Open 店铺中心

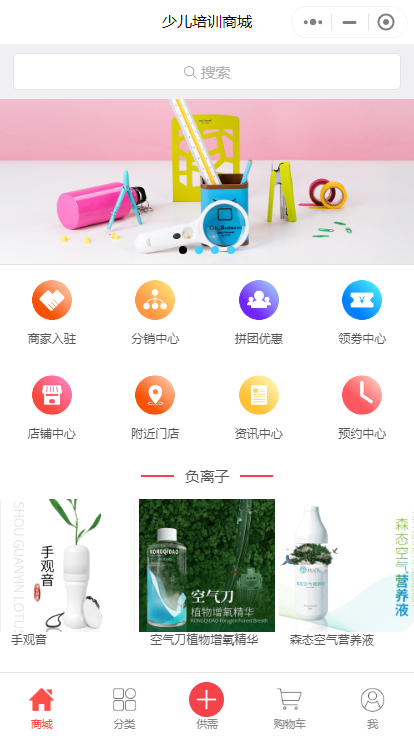52,407
